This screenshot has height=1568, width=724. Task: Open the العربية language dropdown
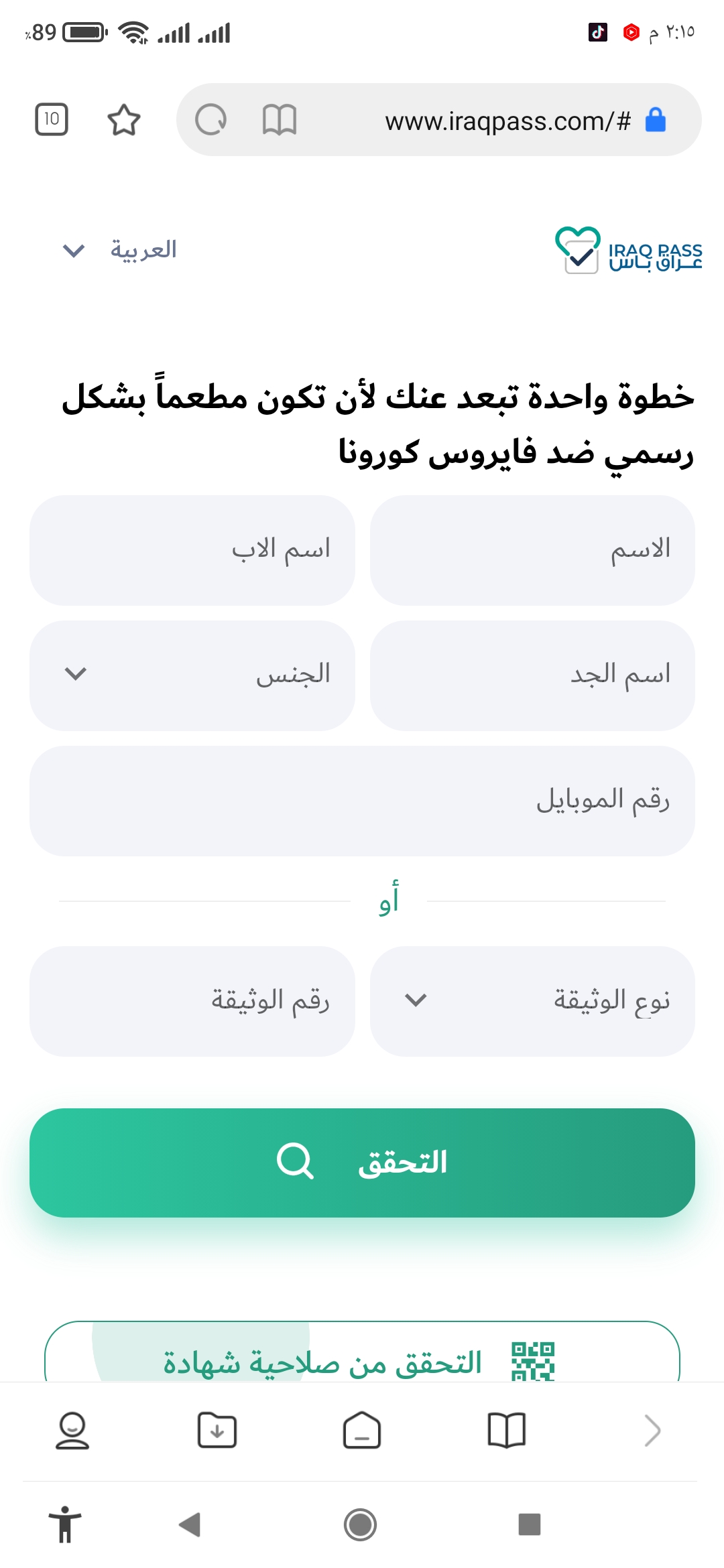click(x=119, y=250)
